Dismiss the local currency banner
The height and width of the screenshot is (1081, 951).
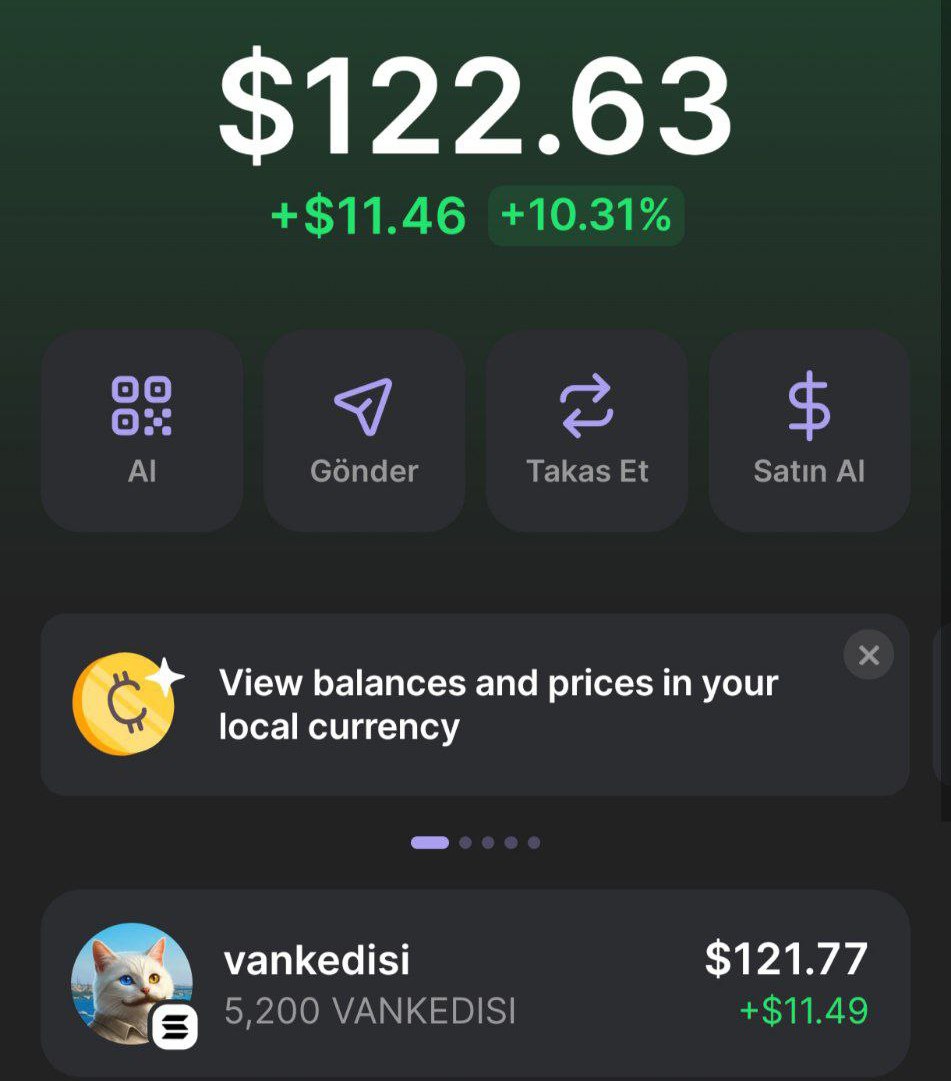pos(868,654)
